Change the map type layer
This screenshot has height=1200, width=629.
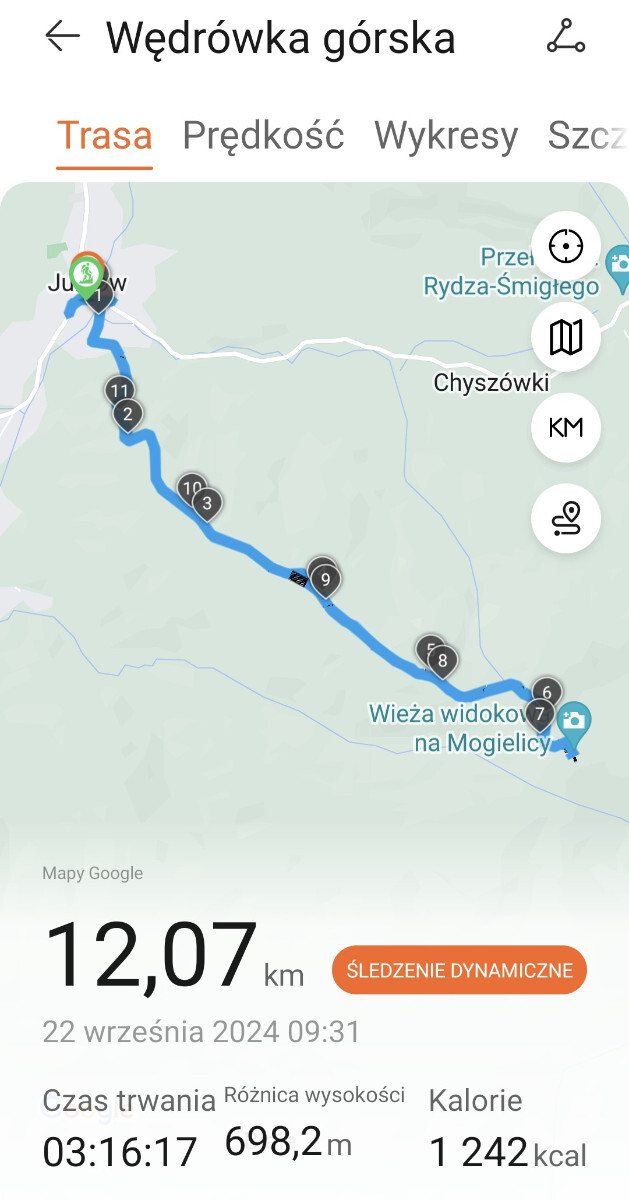coord(566,337)
